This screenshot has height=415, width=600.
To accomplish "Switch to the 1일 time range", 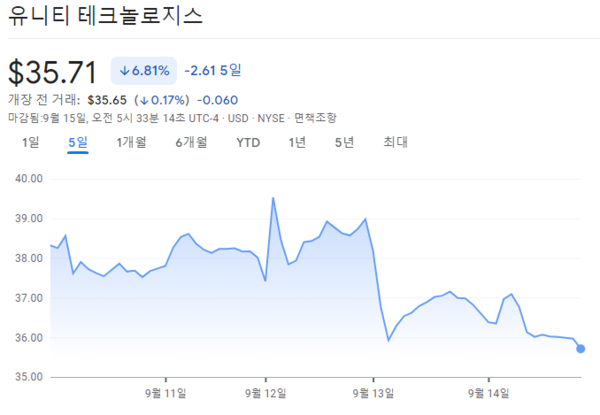I will 31,142.
